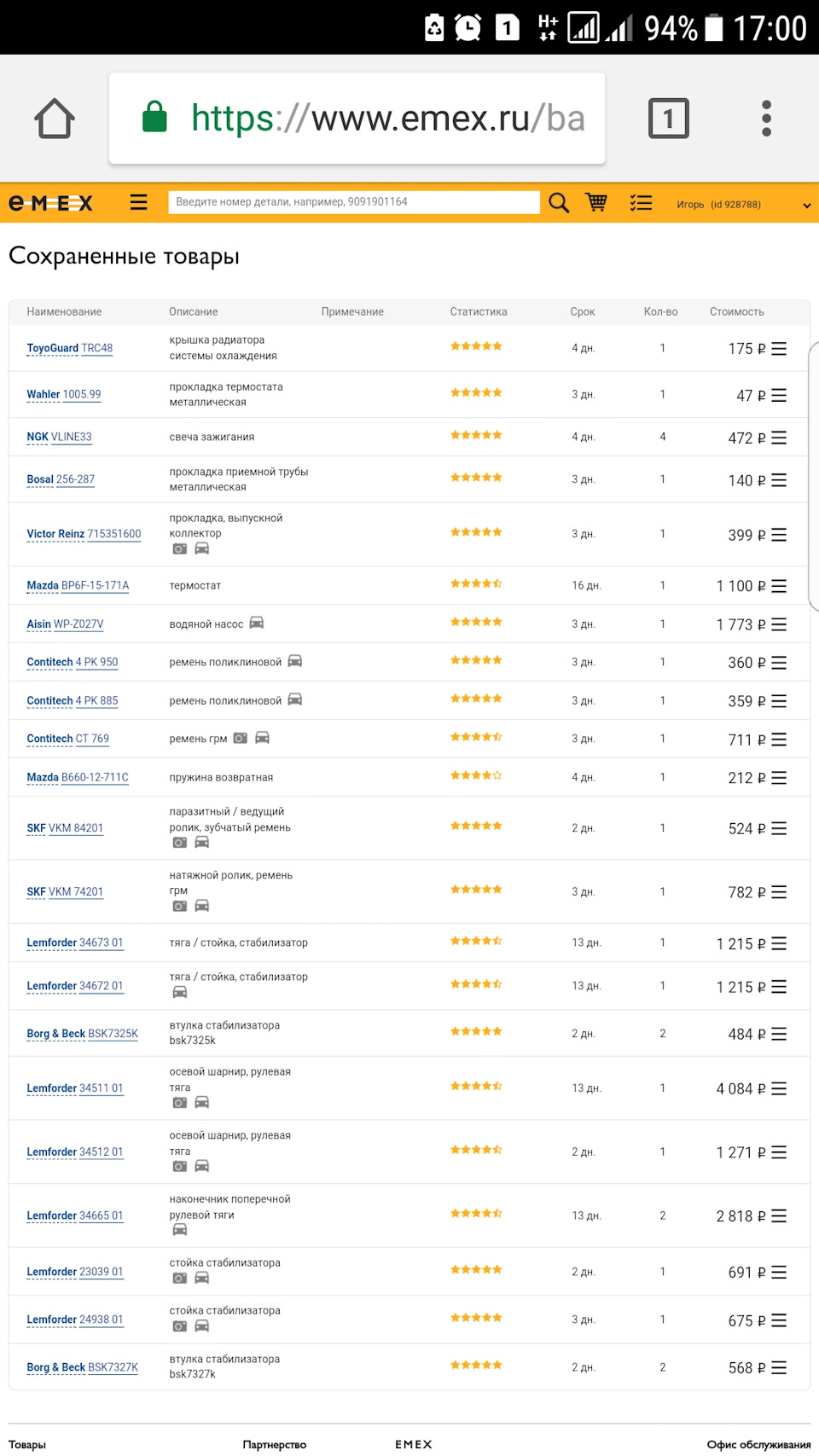Open row menu for Aisin WP-Z027V

pyautogui.click(x=779, y=624)
